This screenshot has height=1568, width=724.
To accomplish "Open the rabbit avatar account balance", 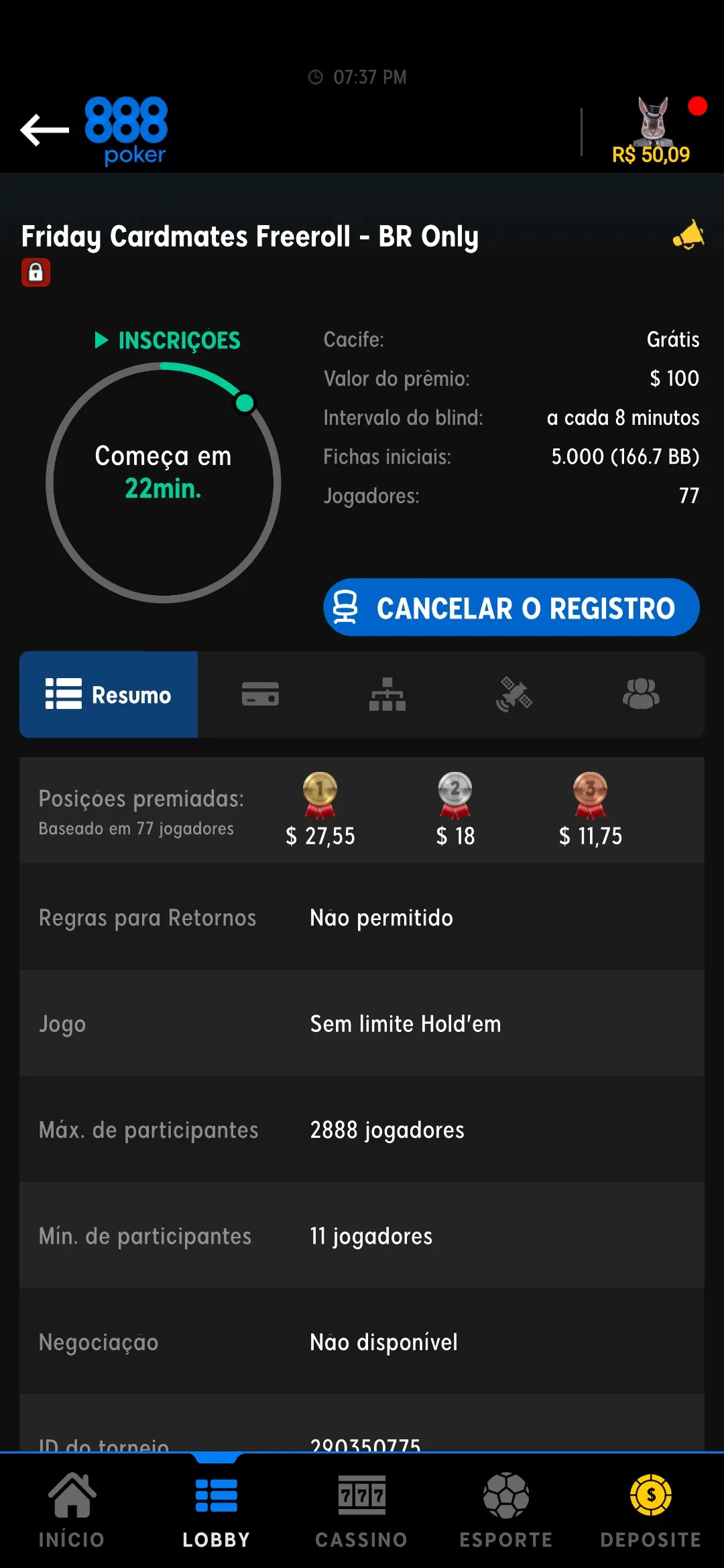I will pyautogui.click(x=652, y=131).
